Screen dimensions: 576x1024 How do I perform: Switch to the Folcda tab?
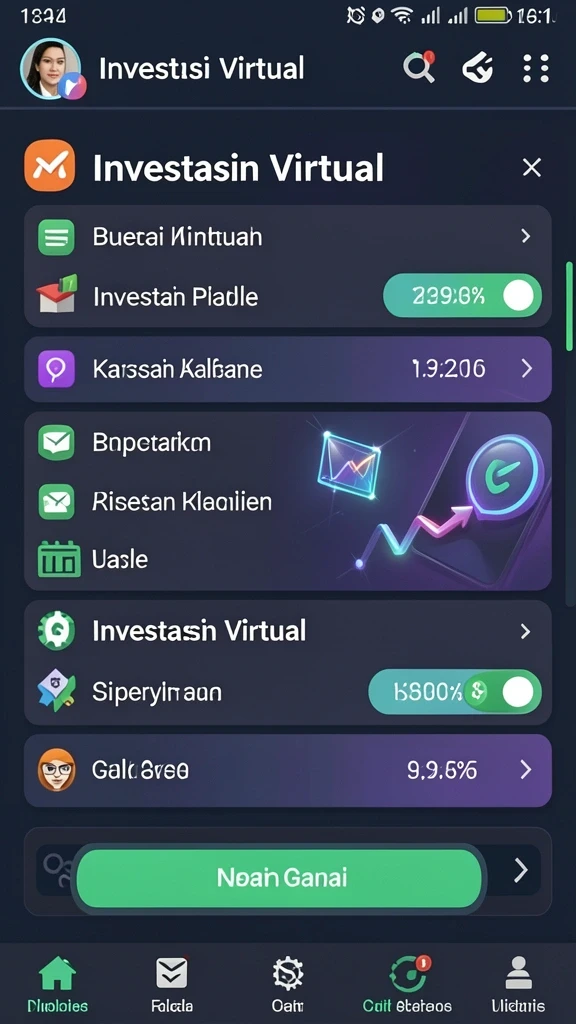[172, 985]
